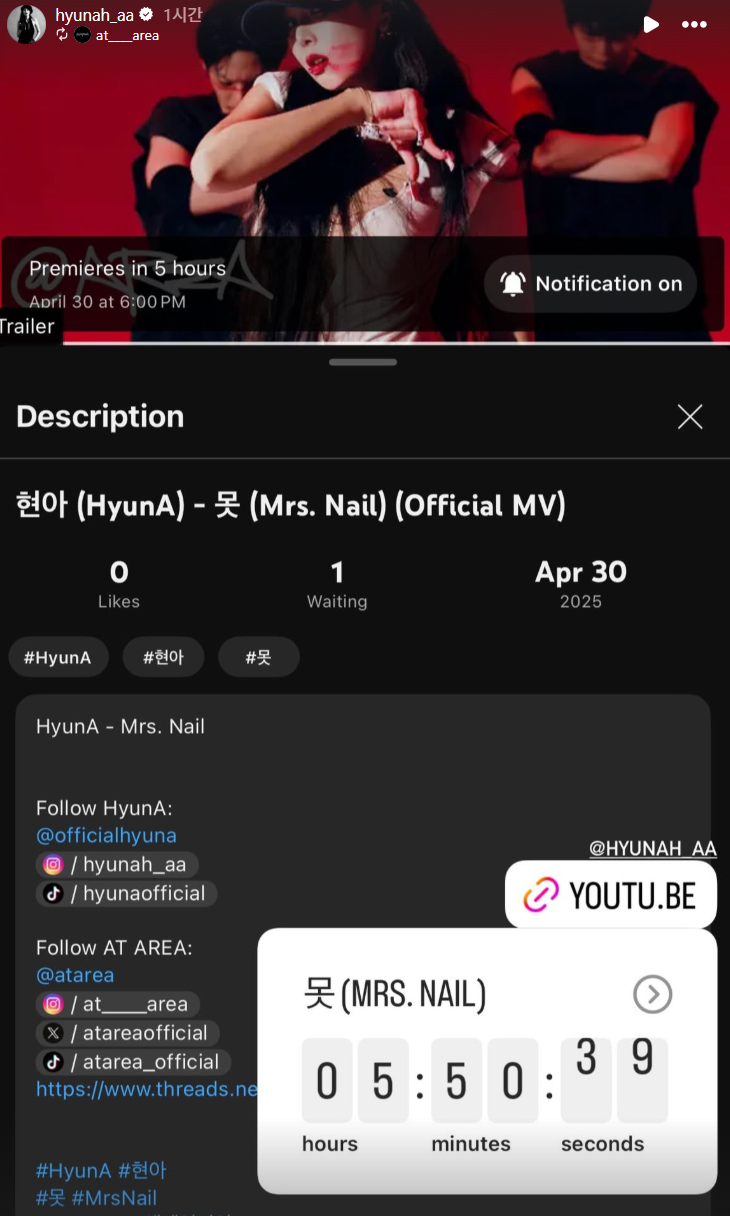Select the #HyunA hashtag chip

point(58,657)
